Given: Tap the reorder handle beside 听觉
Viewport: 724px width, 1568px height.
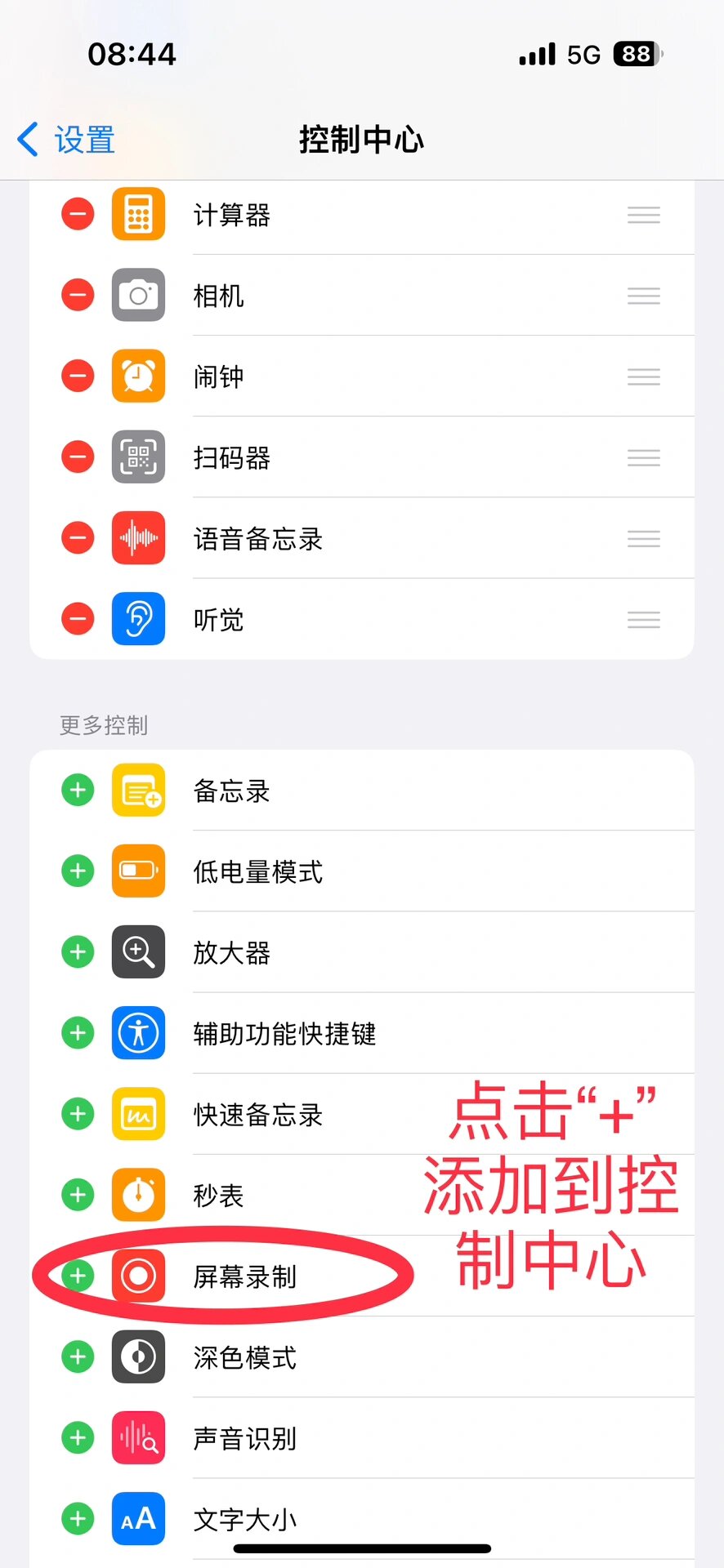Looking at the screenshot, I should 643,619.
